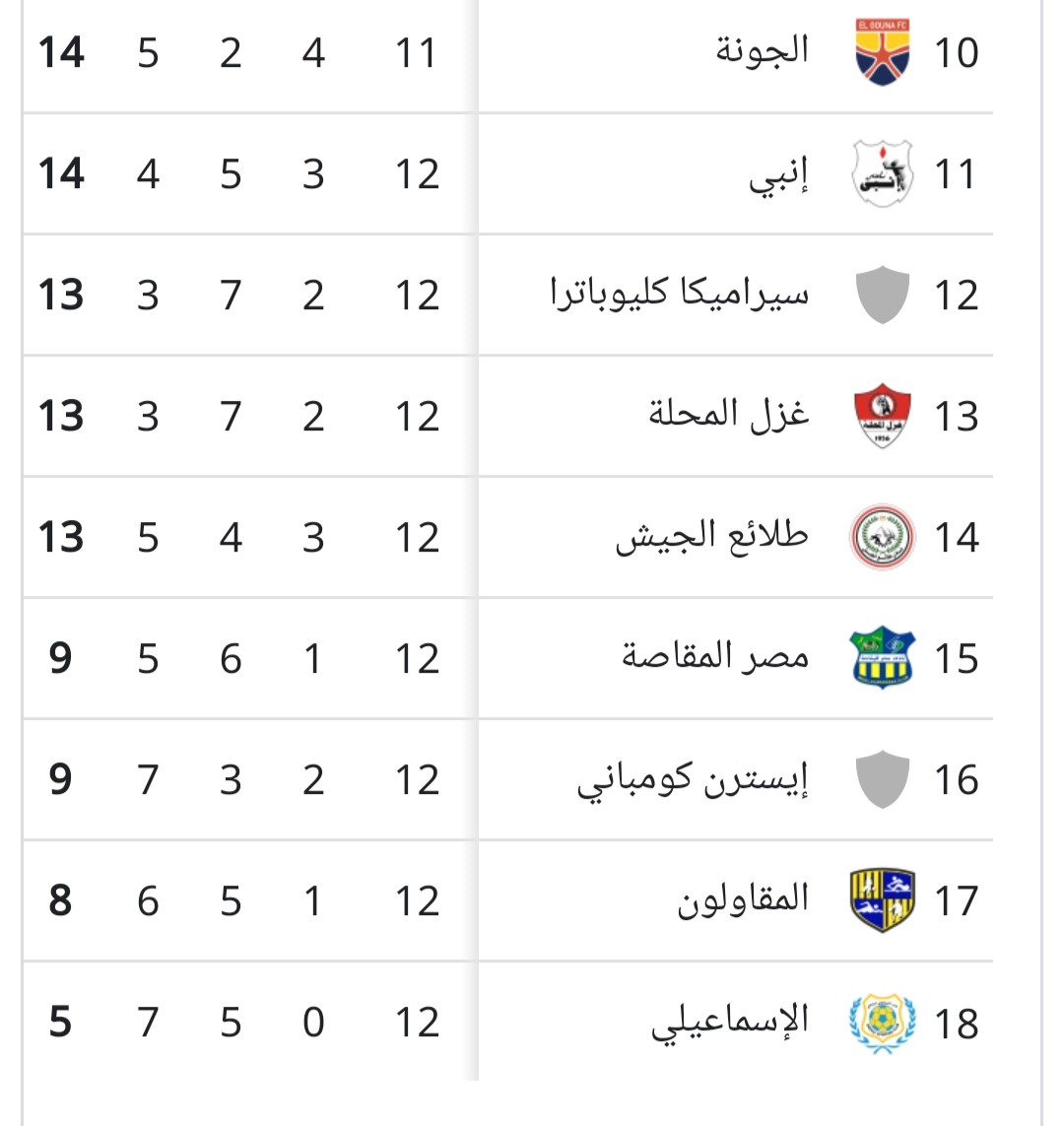The width and height of the screenshot is (1064, 1126).
Task: Select the إيسترن كومباني row
Action: [694, 779]
